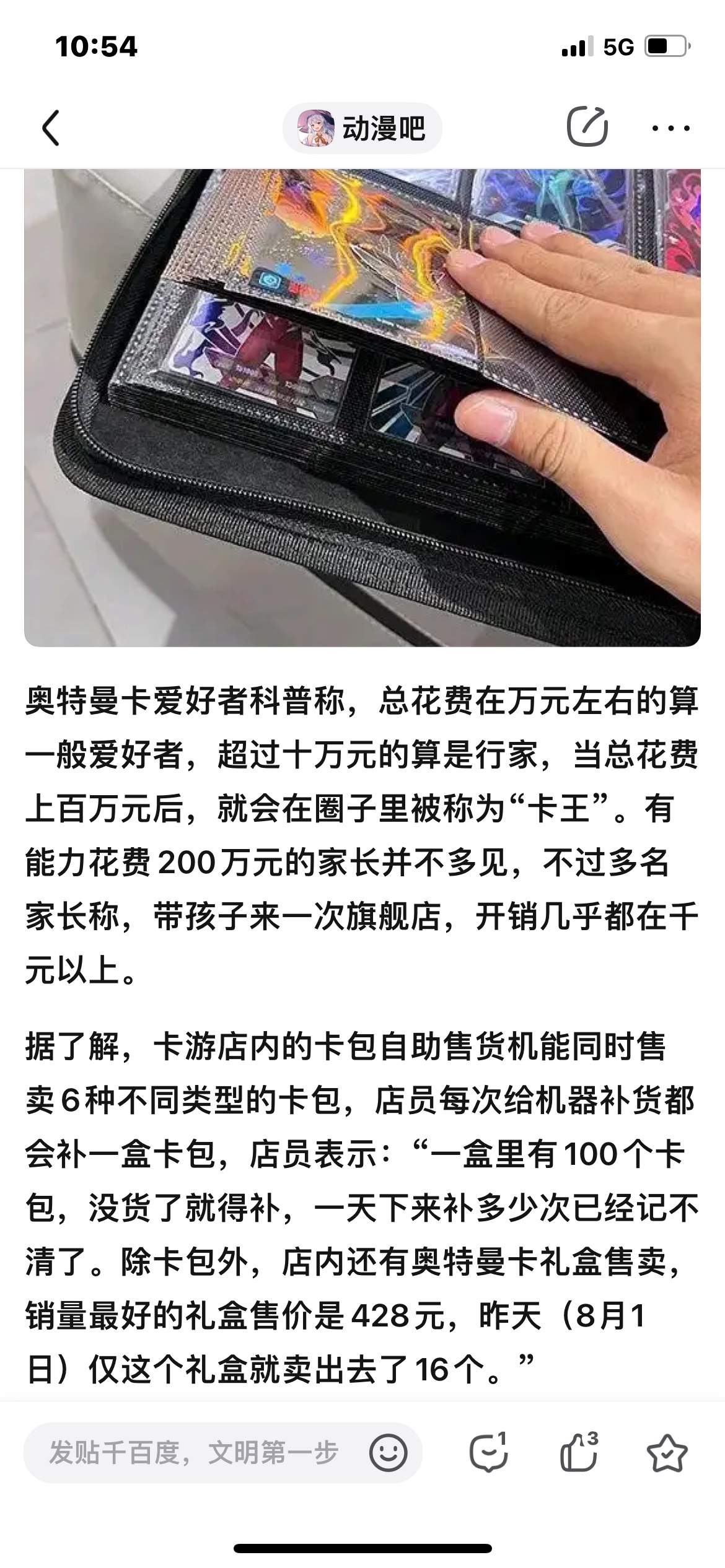Viewport: 725px width, 1568px height.
Task: Open the 动漫吧 forum chip
Action: [x=362, y=128]
